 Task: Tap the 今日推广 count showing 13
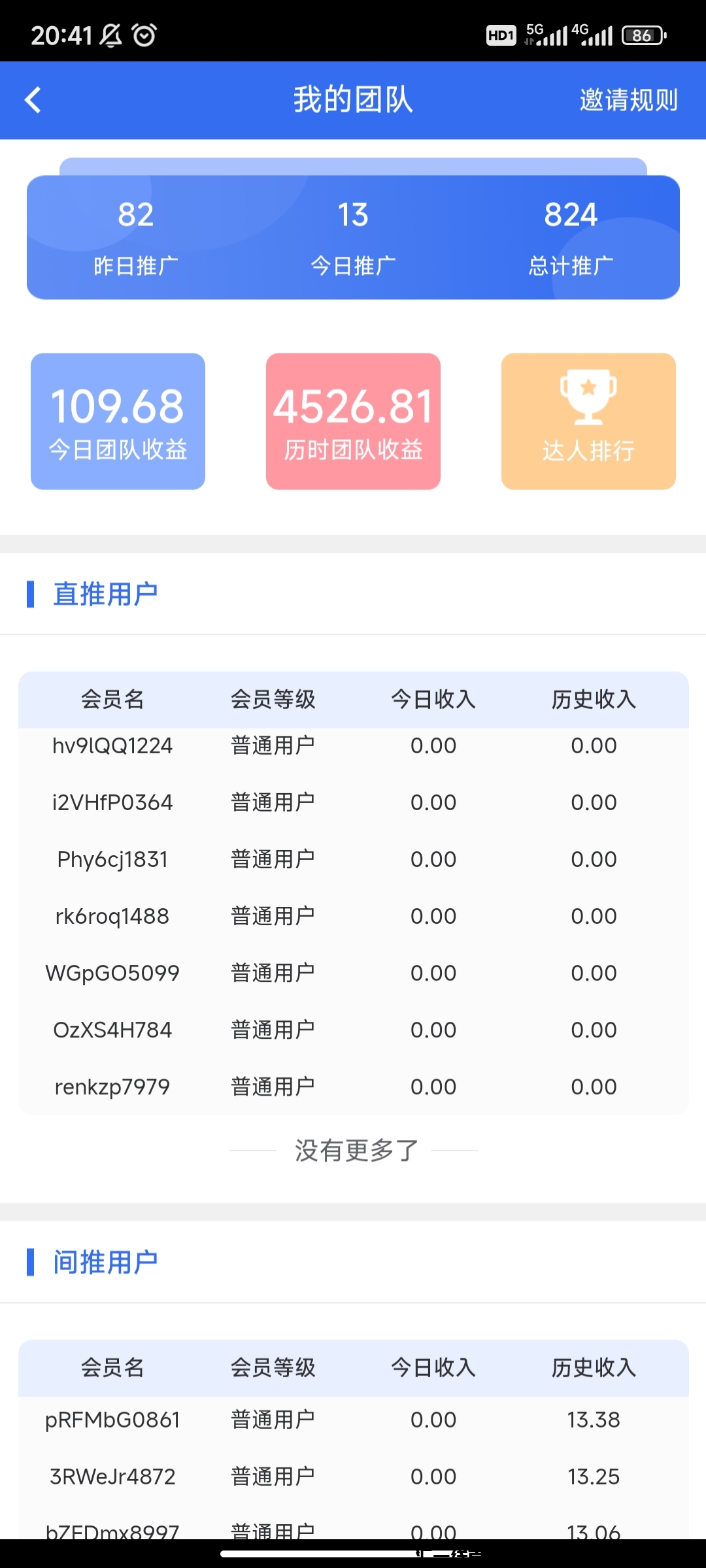click(x=353, y=235)
